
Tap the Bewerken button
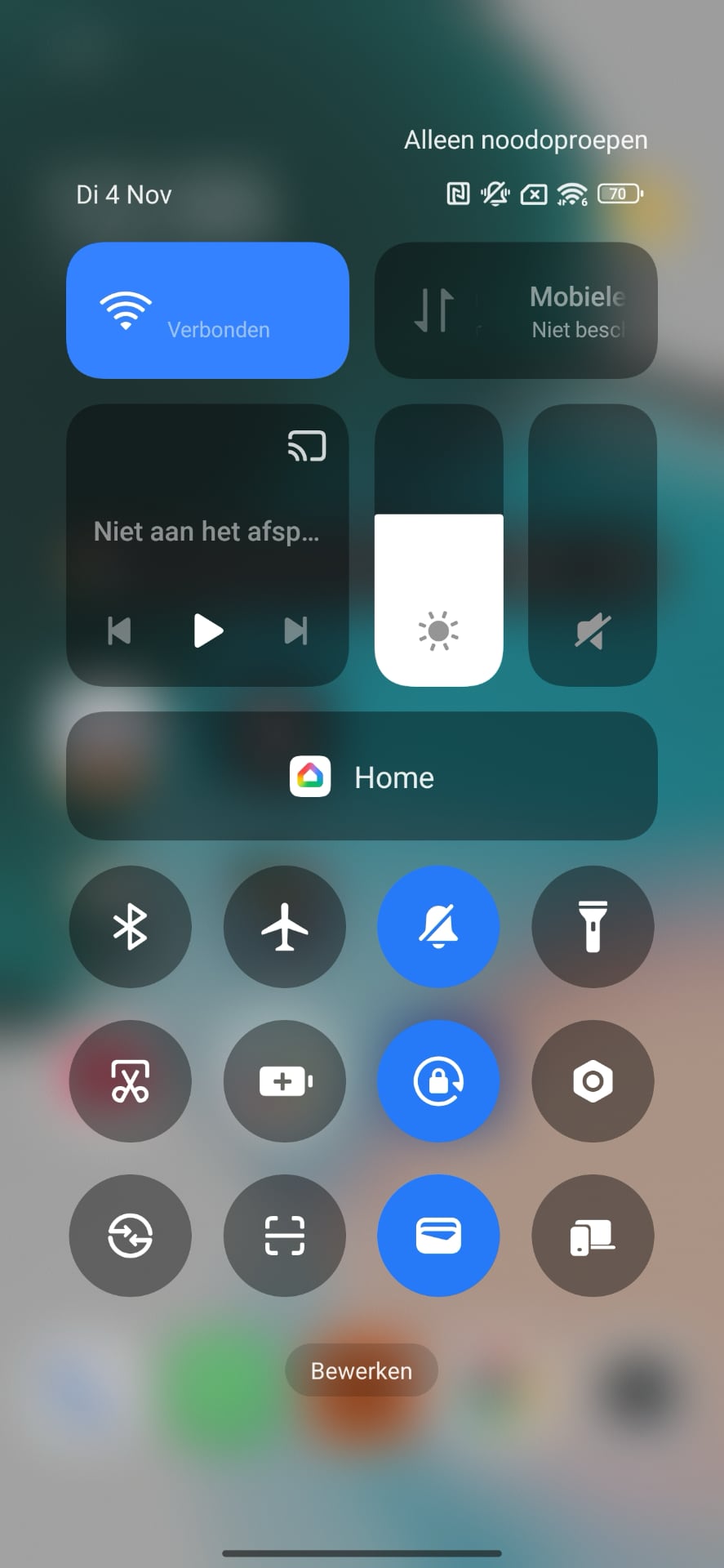point(362,1370)
